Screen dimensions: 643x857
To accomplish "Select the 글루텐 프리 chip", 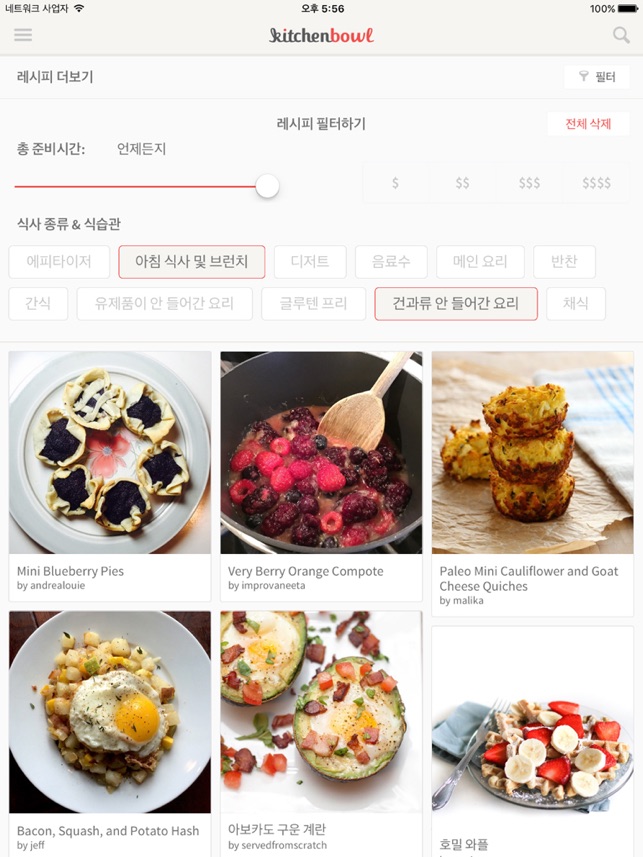I will pyautogui.click(x=314, y=304).
